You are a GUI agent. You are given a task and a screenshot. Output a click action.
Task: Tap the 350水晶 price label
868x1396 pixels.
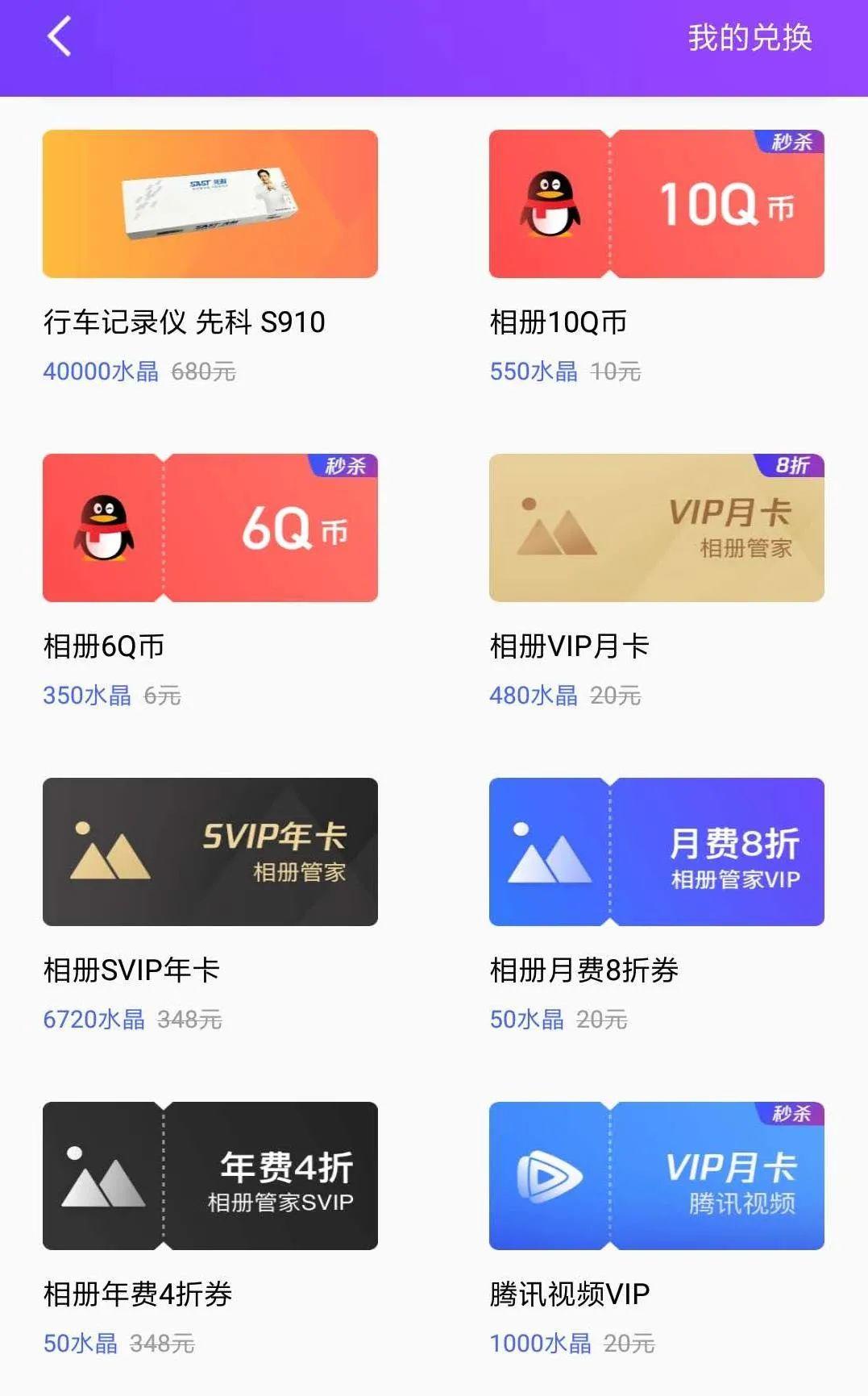pyautogui.click(x=89, y=695)
